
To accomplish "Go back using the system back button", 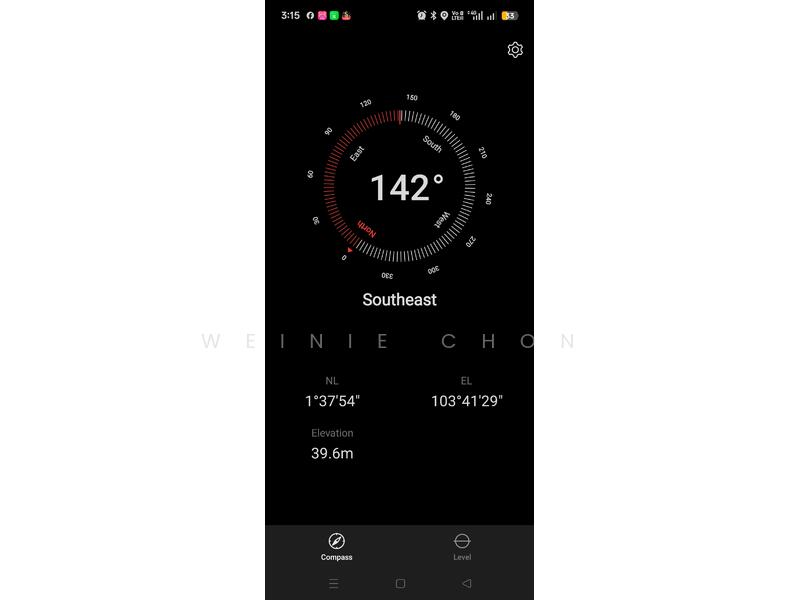I will (x=466, y=583).
